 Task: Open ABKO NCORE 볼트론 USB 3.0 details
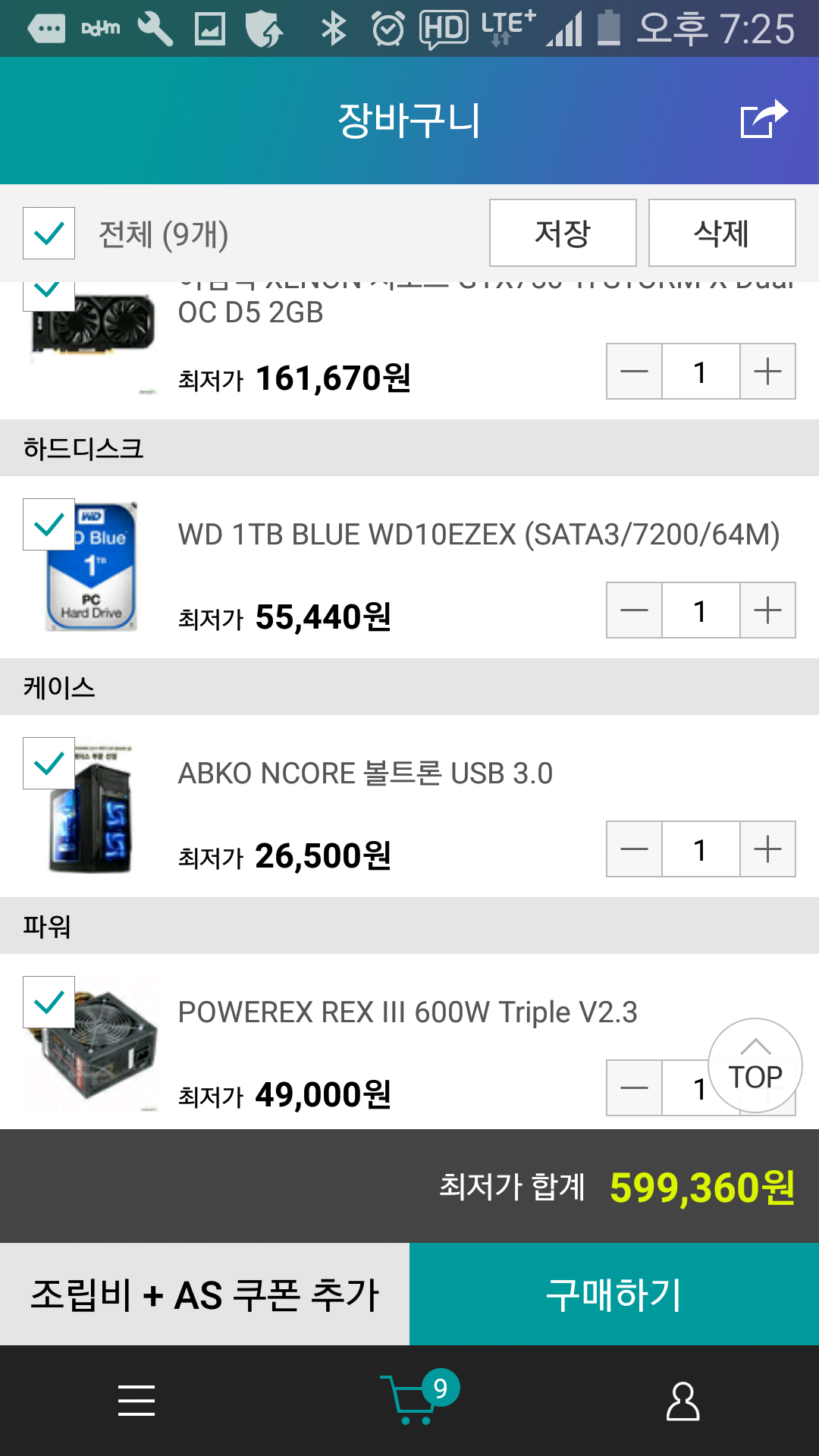point(365,773)
